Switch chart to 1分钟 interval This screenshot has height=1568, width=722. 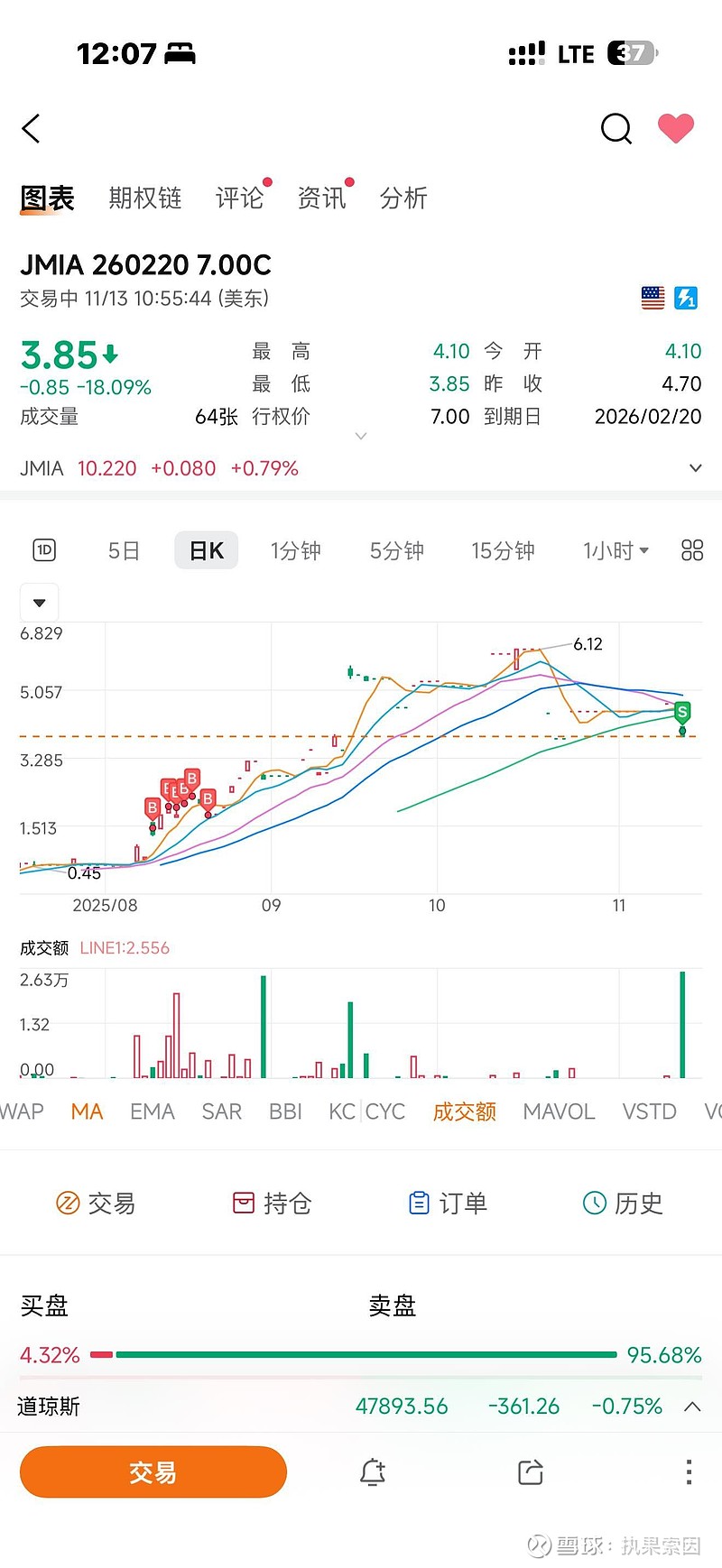pyautogui.click(x=295, y=550)
